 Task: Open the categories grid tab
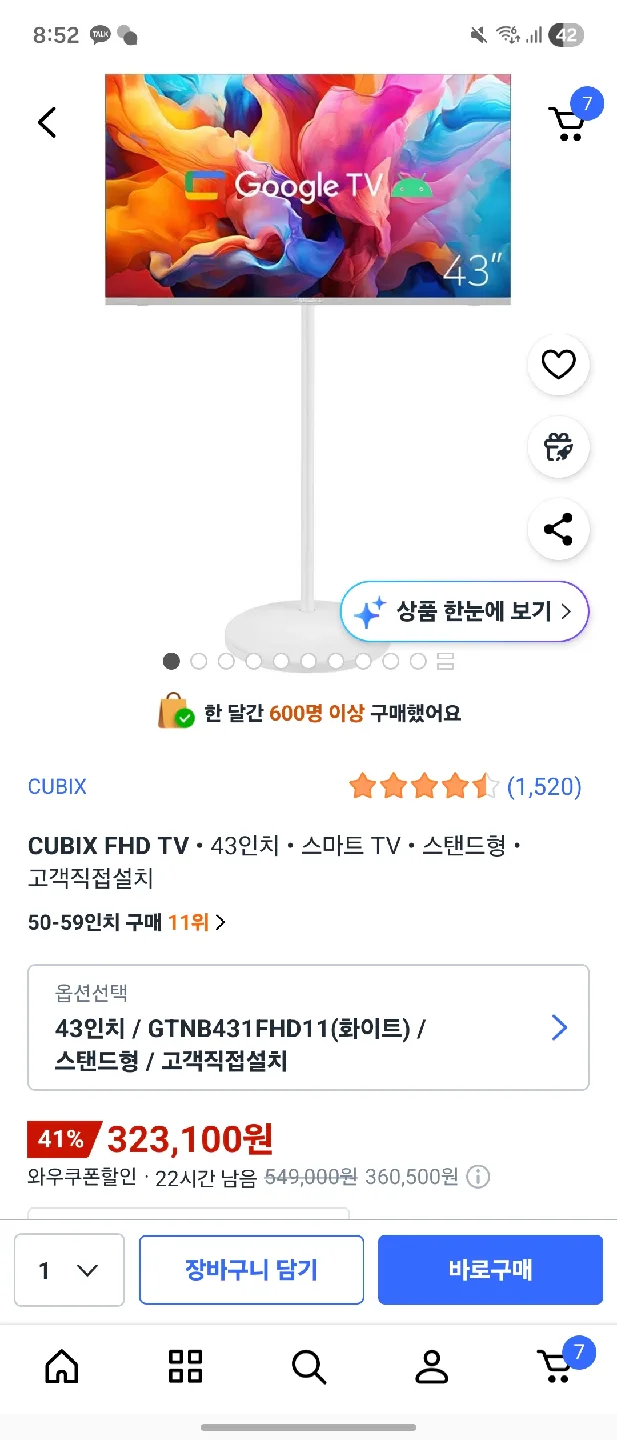click(185, 1365)
